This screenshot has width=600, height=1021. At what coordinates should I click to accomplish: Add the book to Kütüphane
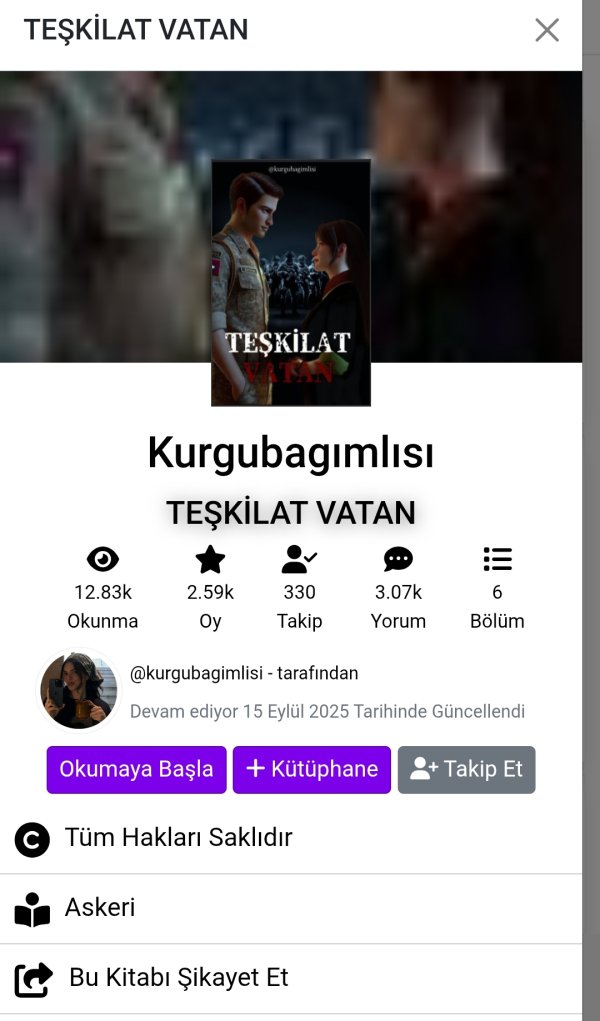(x=312, y=769)
